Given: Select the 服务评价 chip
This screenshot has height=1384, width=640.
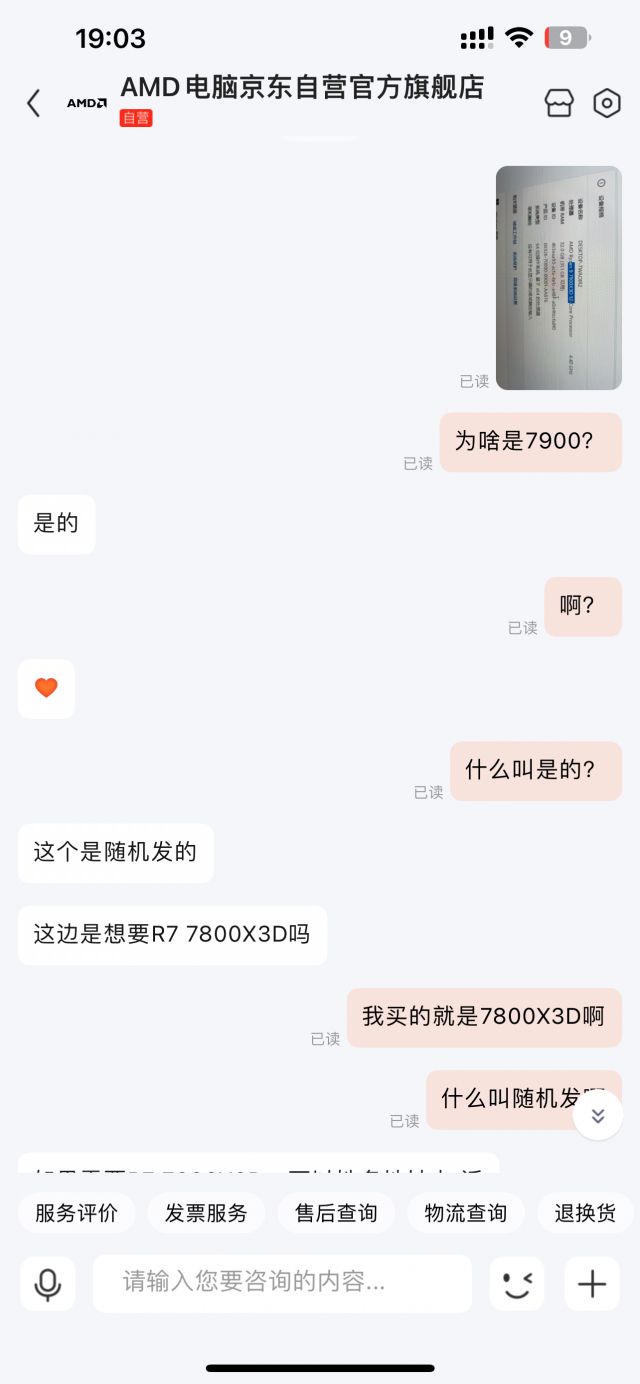Looking at the screenshot, I should (x=76, y=1213).
